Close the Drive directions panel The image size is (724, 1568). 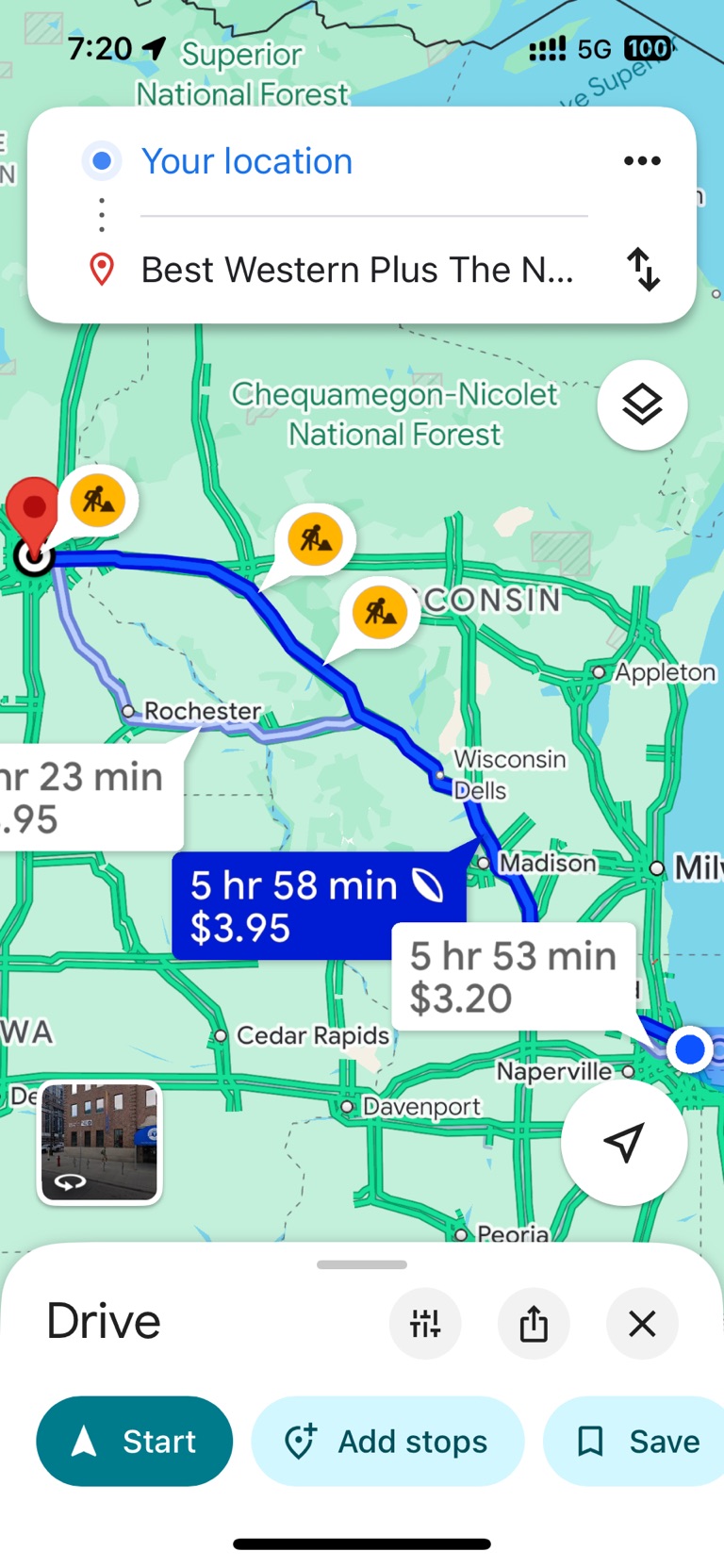point(642,1324)
